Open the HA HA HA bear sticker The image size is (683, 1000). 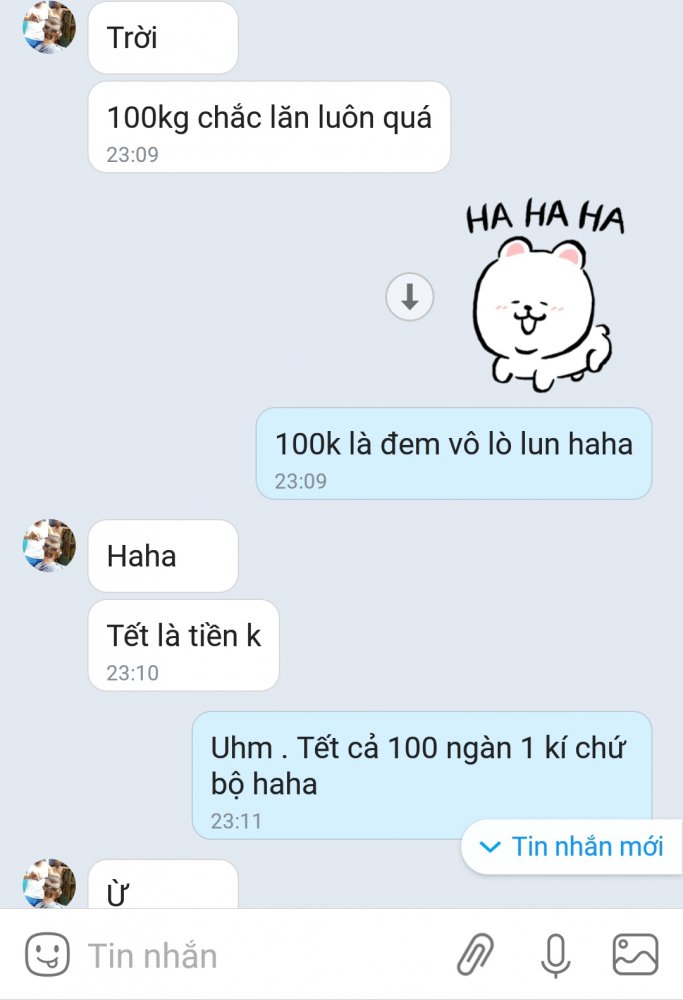point(545,295)
